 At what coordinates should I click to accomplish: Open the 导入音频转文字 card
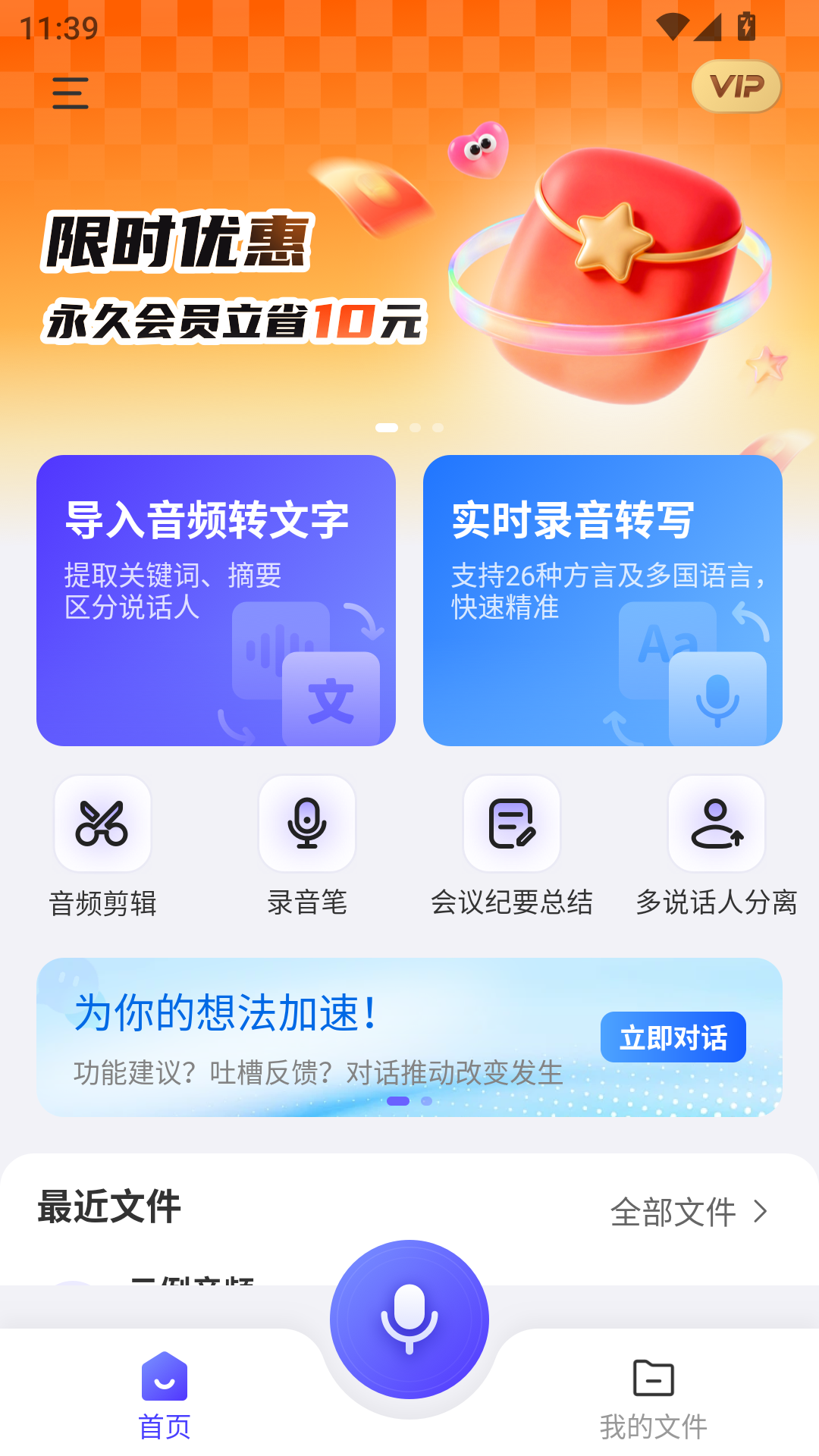tap(216, 603)
